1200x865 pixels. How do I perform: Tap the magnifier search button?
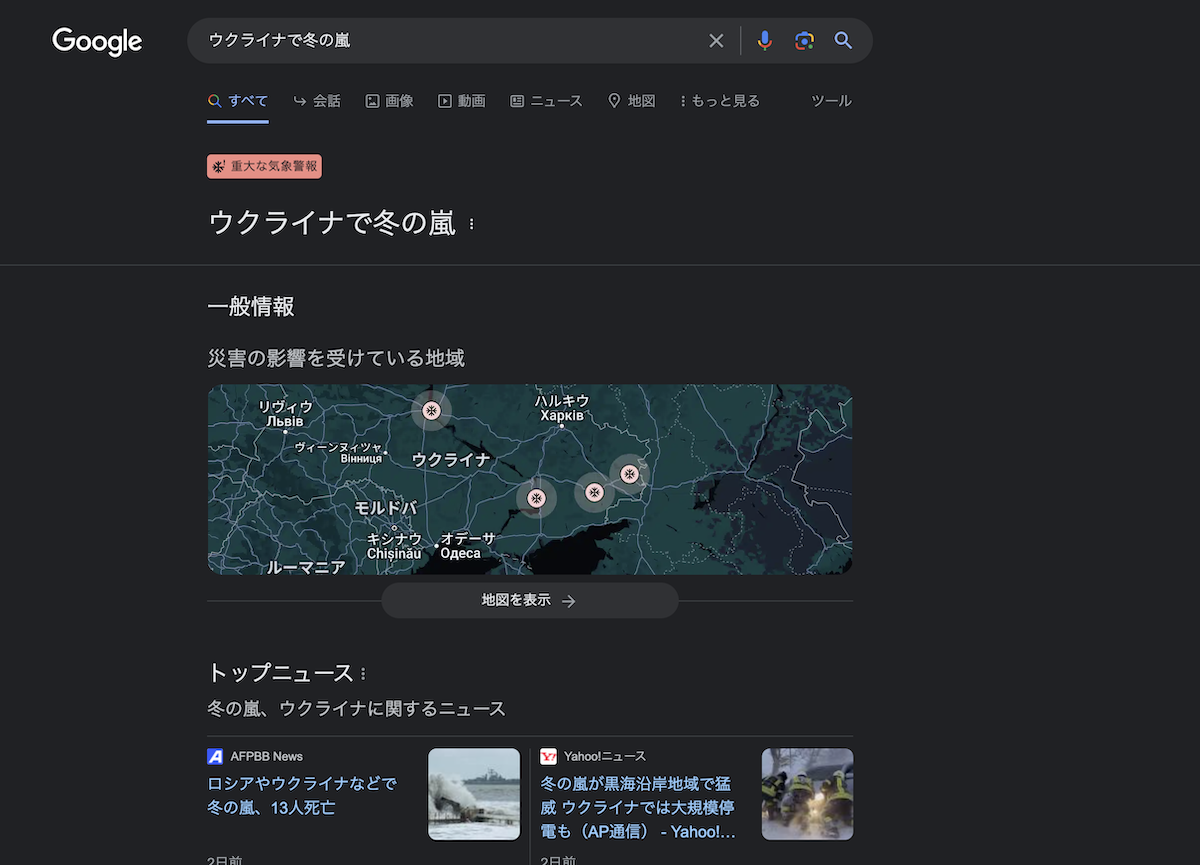(843, 41)
